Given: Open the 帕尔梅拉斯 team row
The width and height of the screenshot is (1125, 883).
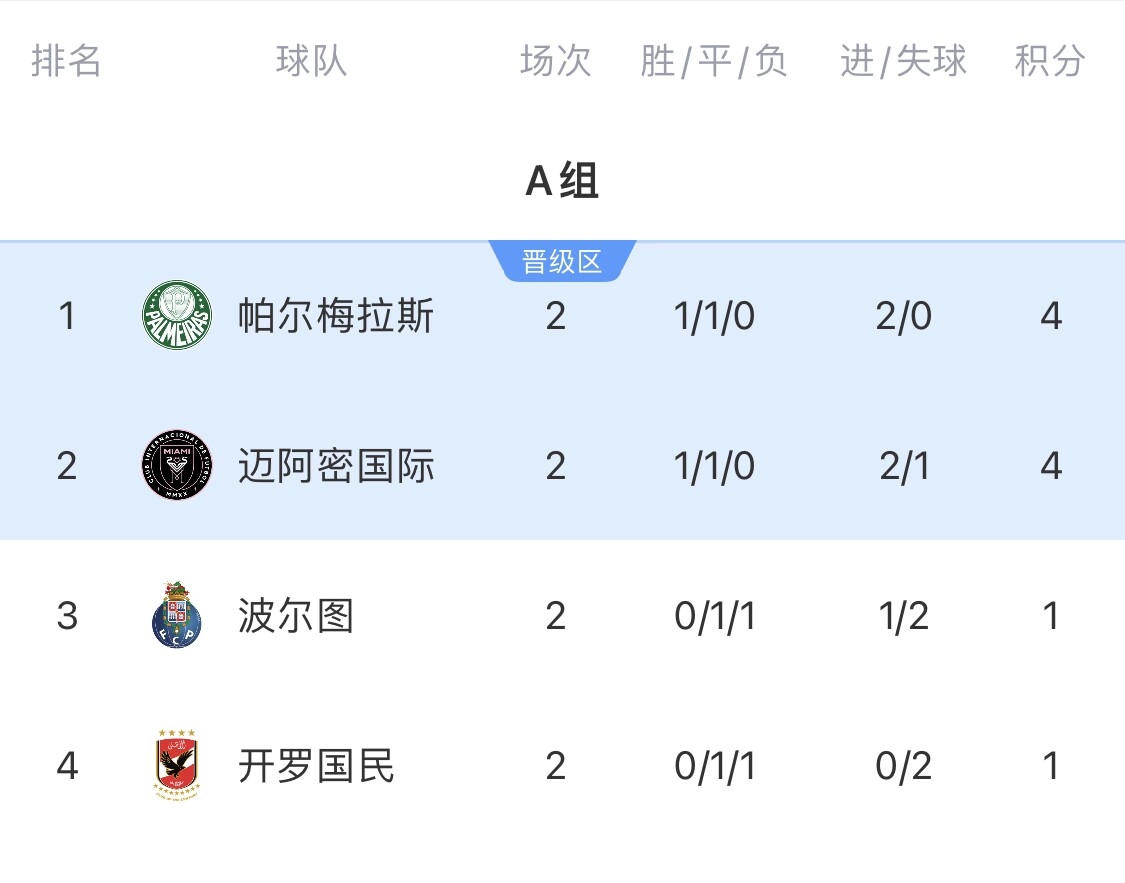Looking at the screenshot, I should click(x=336, y=316).
